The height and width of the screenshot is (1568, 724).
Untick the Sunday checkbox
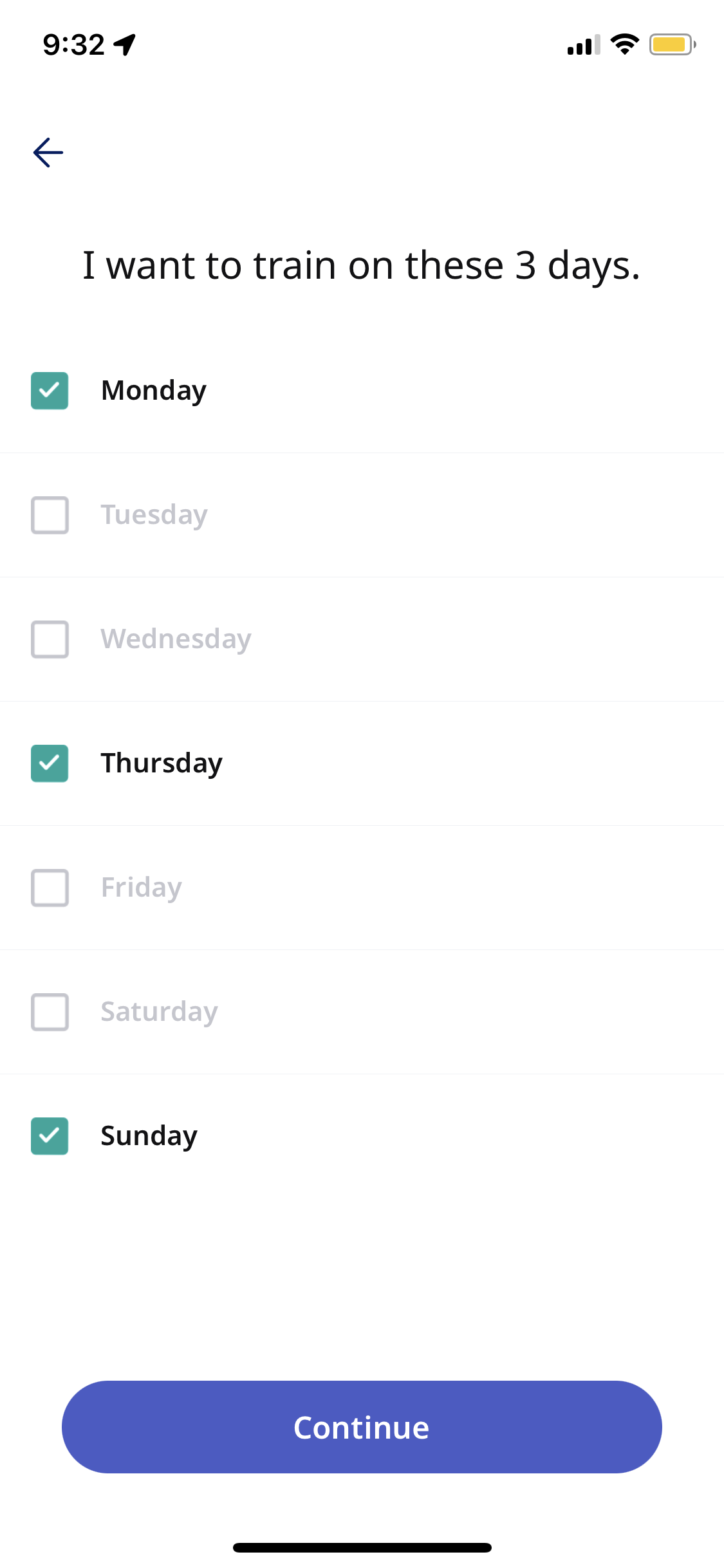tap(50, 1136)
